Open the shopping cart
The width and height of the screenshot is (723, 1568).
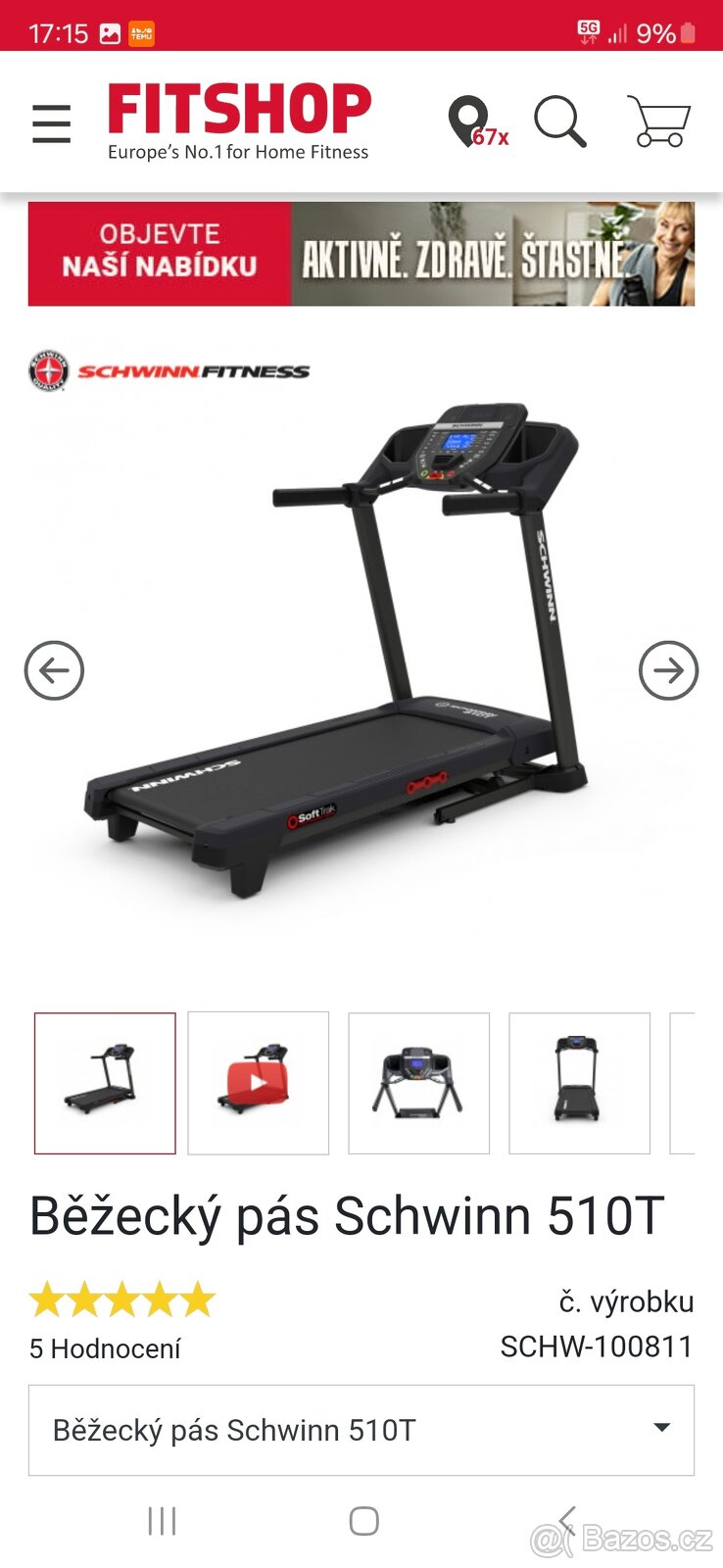coord(659,122)
